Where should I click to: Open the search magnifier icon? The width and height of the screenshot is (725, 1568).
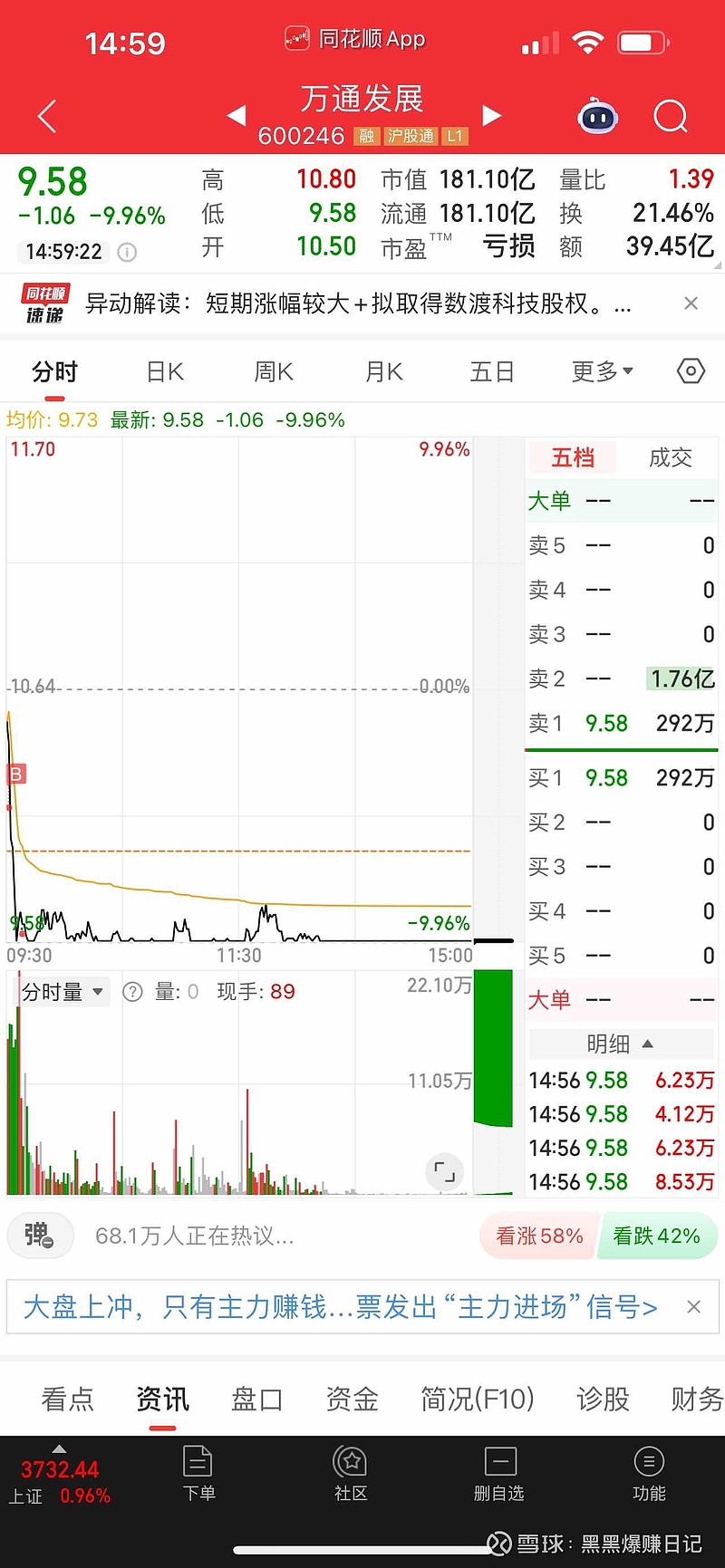pos(671,116)
